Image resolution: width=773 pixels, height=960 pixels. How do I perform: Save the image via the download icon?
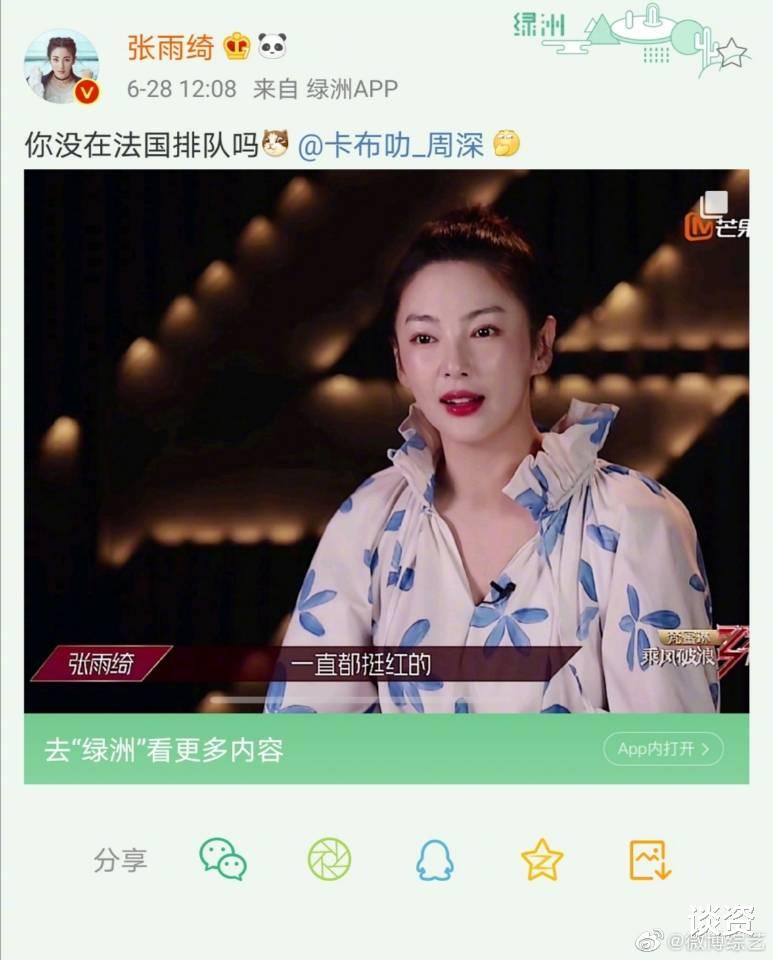[x=648, y=861]
